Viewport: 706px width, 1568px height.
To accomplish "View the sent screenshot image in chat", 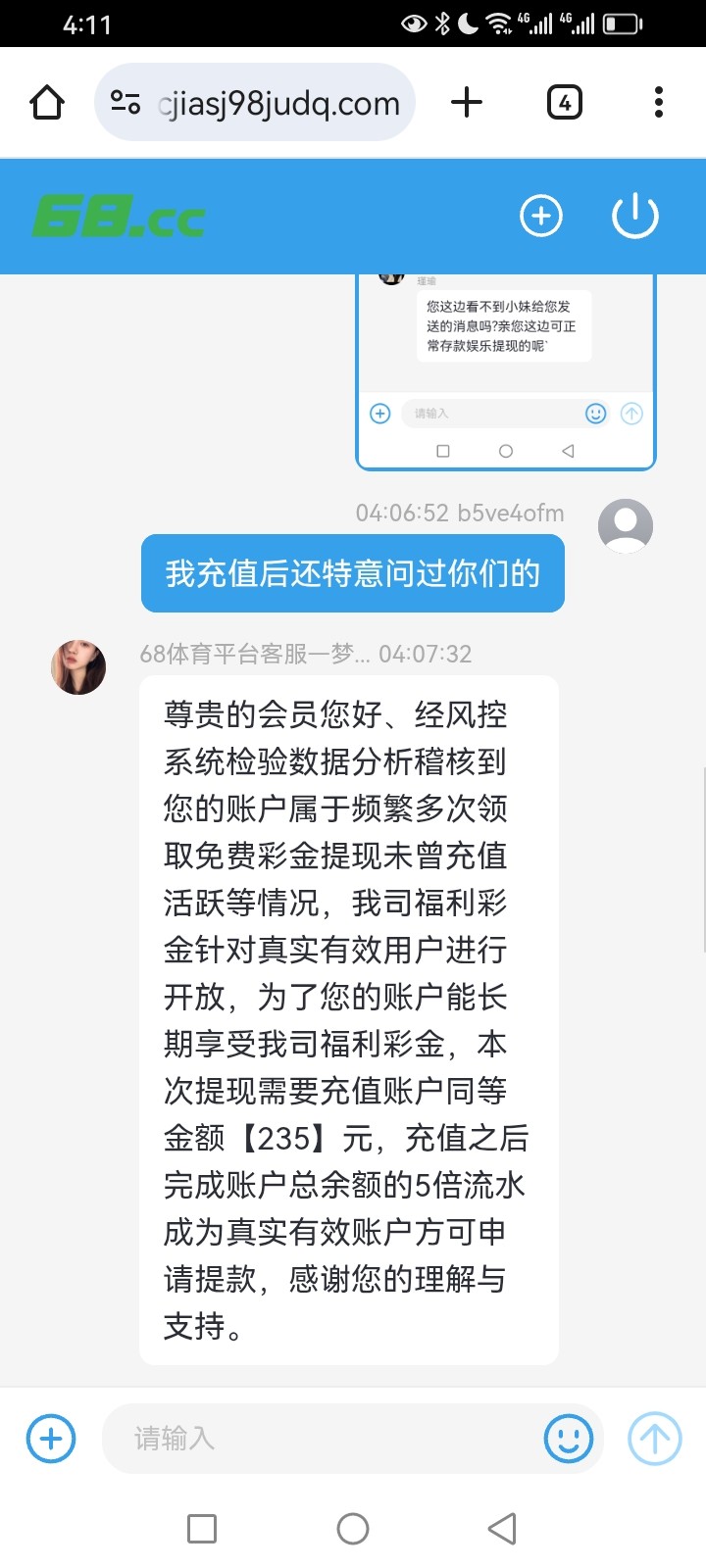I will (505, 372).
